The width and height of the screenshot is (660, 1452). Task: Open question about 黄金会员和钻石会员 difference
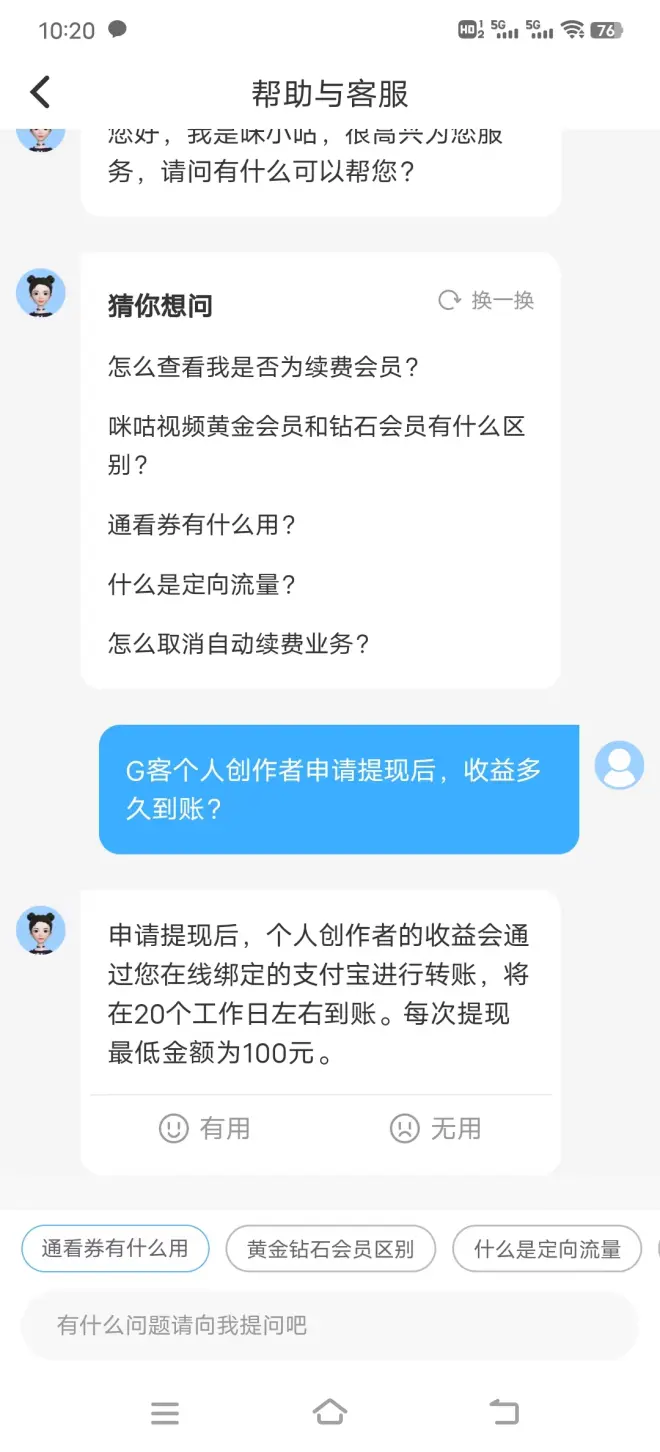(316, 445)
